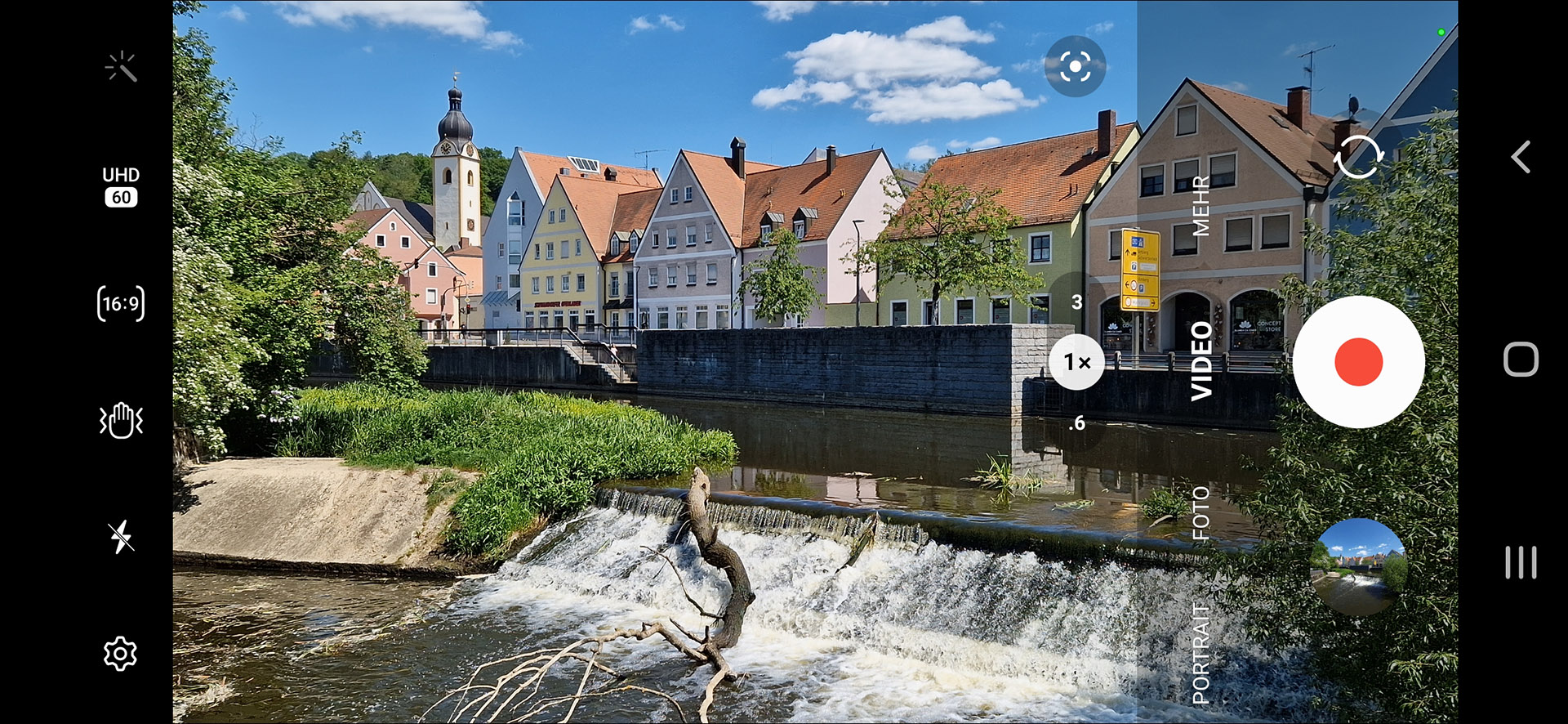Enable auto framing focus icon

pyautogui.click(x=1075, y=66)
